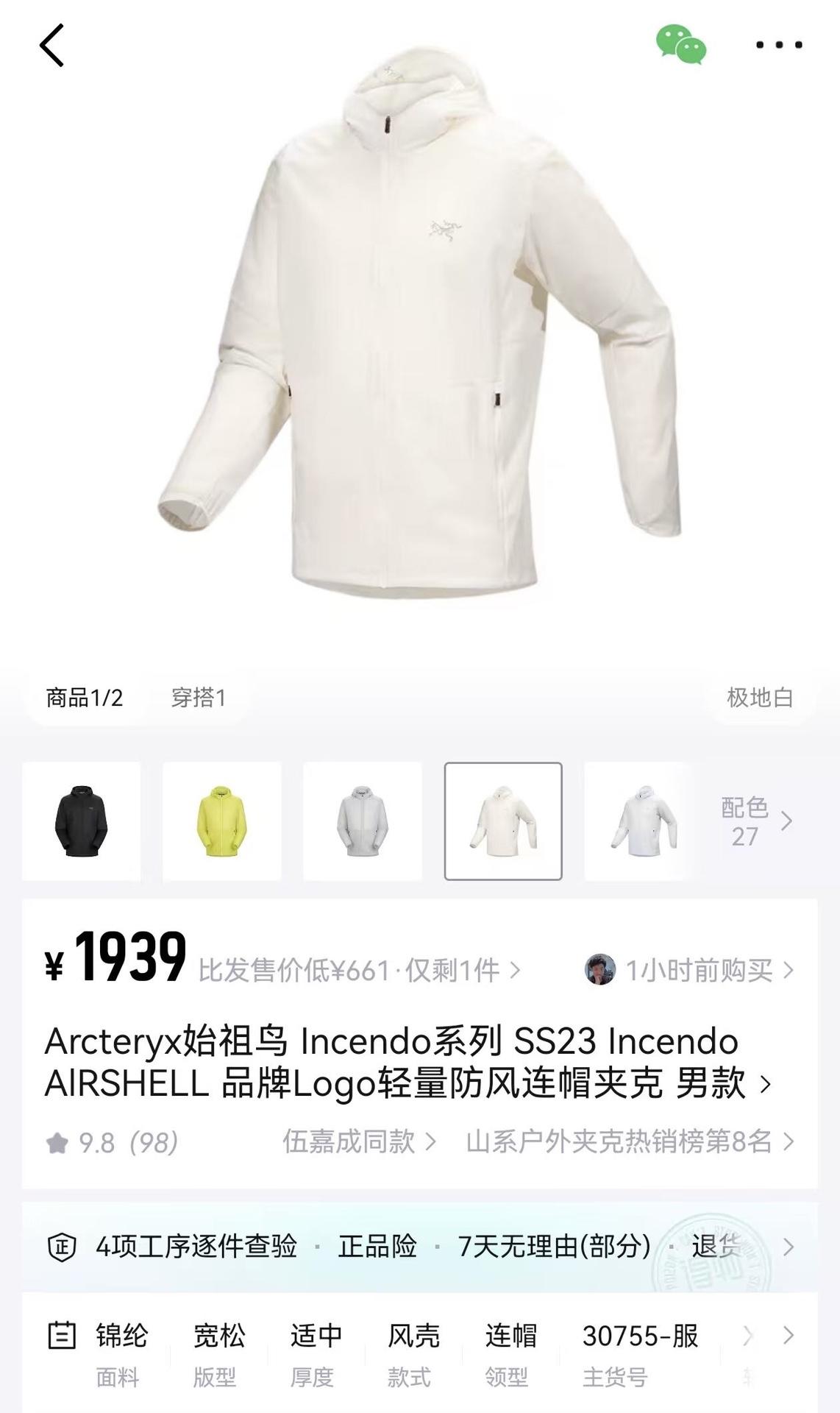Share the product via WeChat icon
Screen dimensions: 840x1413
coord(681,45)
